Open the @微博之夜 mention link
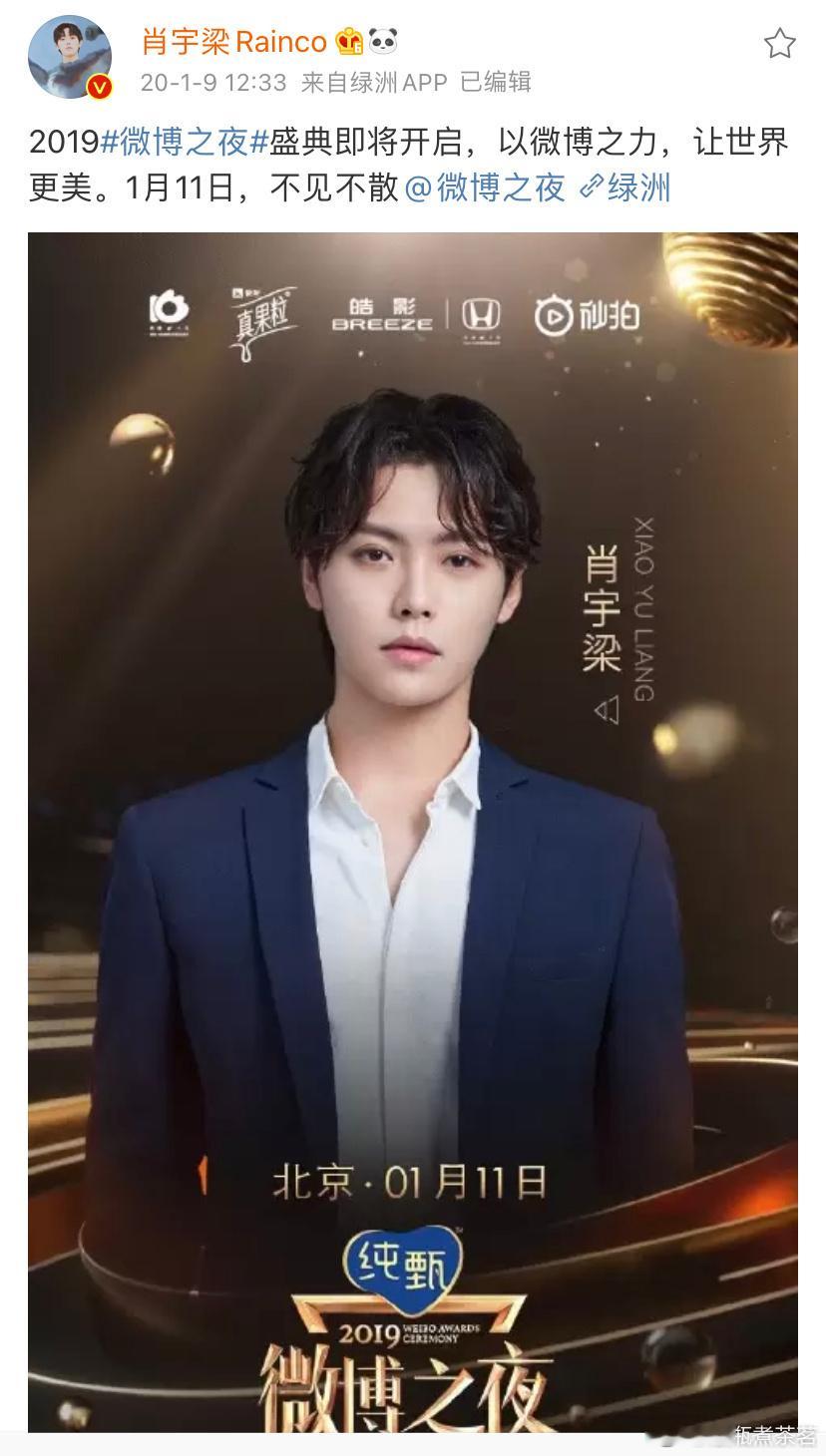 point(485,187)
